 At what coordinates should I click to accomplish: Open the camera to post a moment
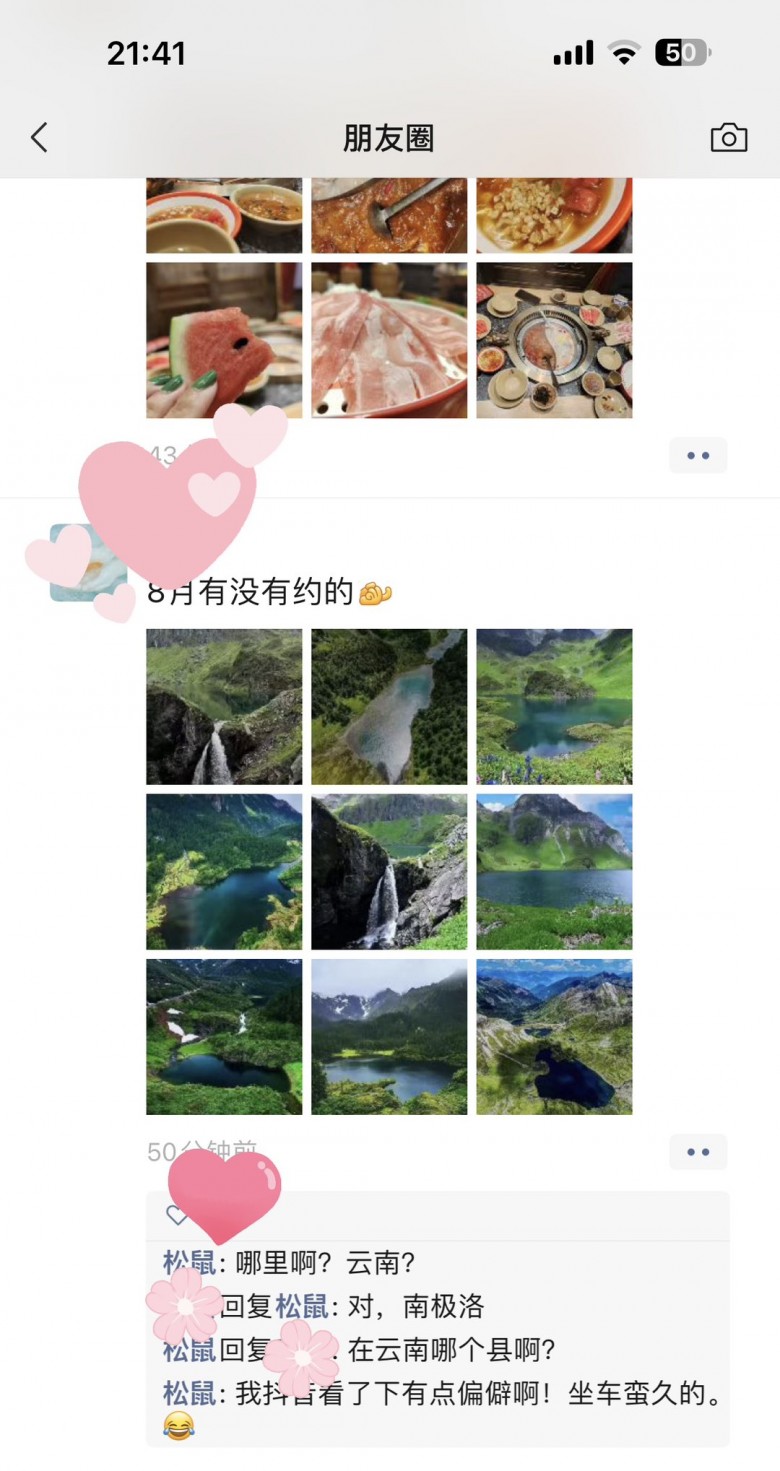(x=728, y=138)
